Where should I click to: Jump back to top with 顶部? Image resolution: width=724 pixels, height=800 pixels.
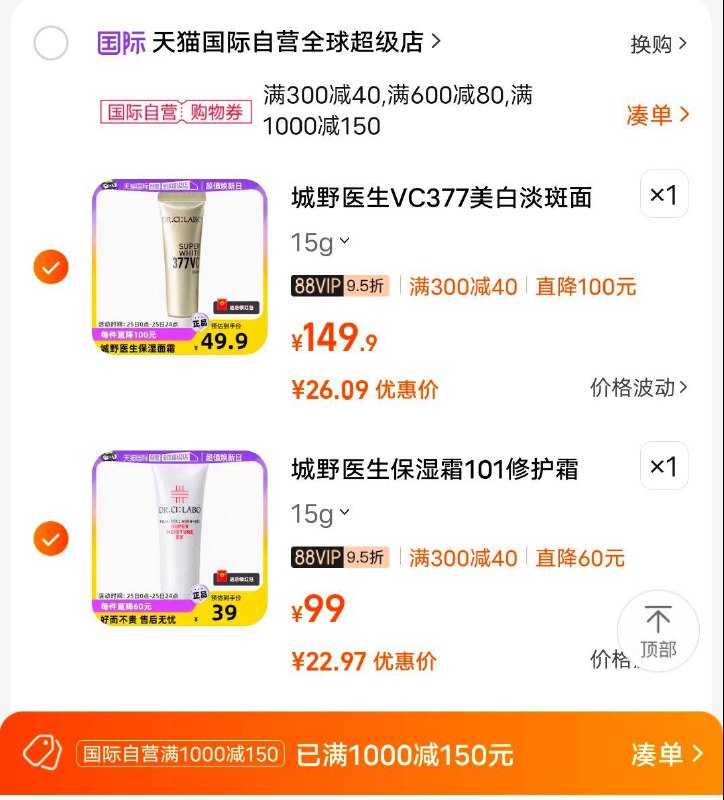point(658,630)
